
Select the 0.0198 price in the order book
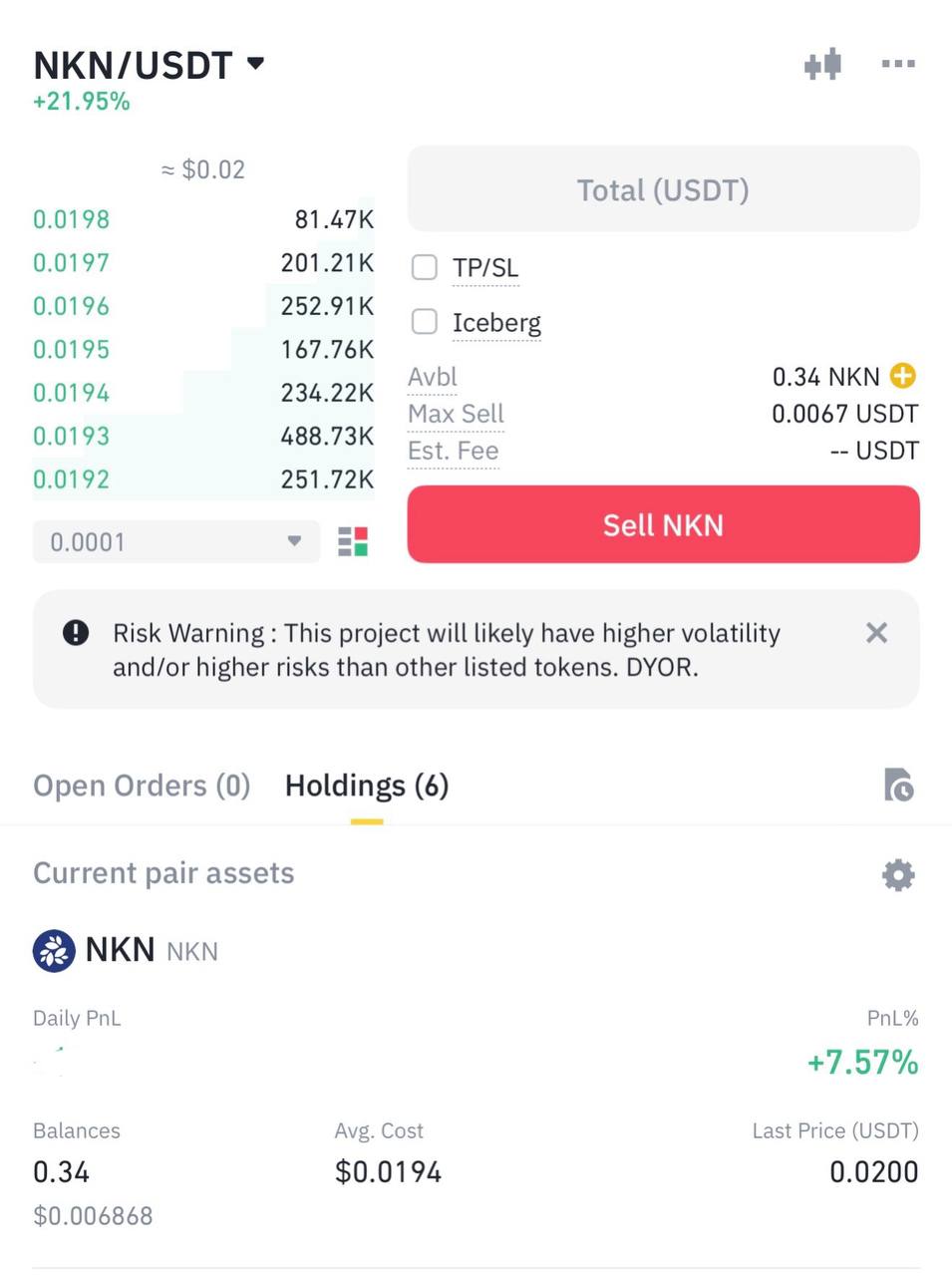[72, 219]
